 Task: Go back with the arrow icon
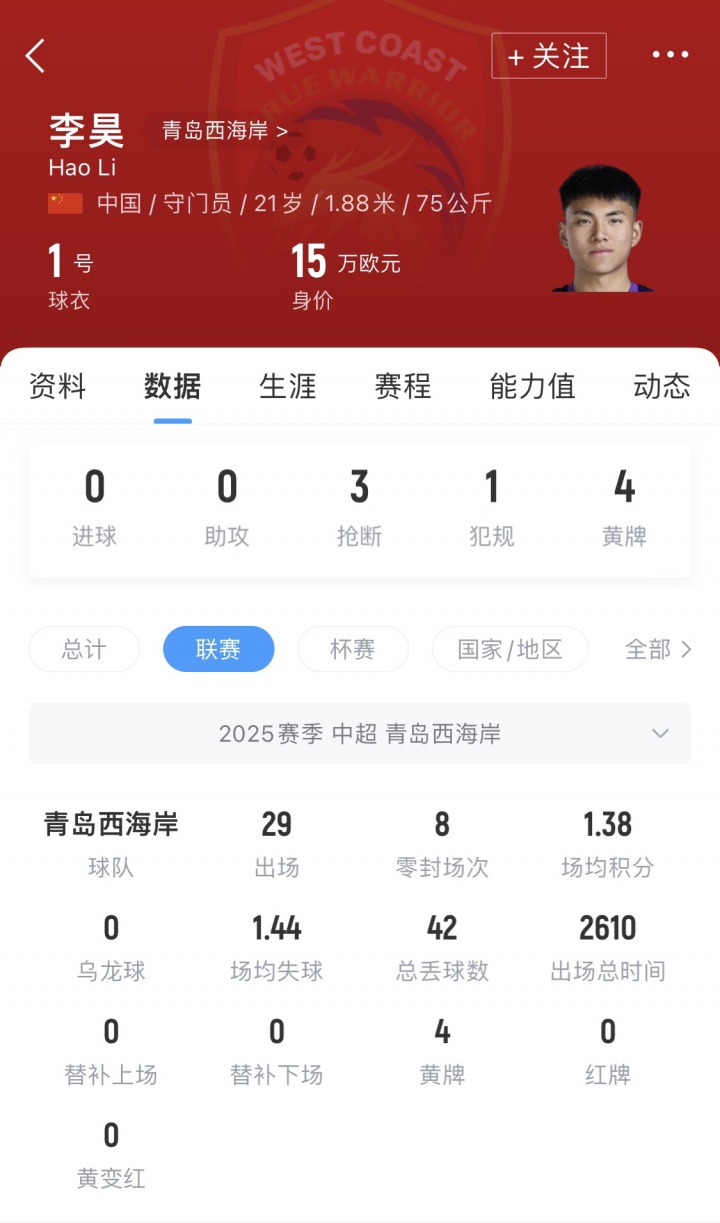[36, 56]
